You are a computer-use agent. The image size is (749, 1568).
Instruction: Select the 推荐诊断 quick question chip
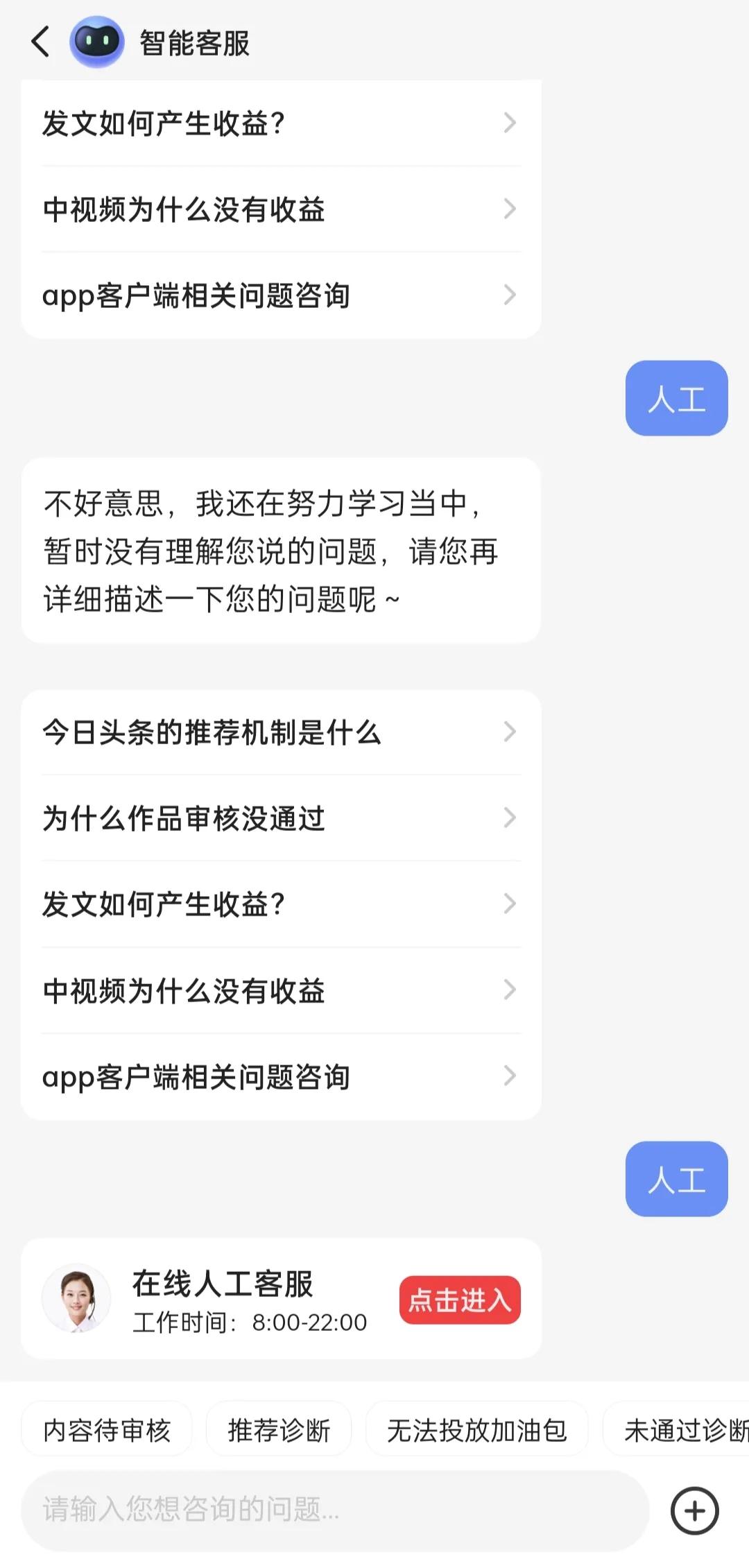[278, 1429]
